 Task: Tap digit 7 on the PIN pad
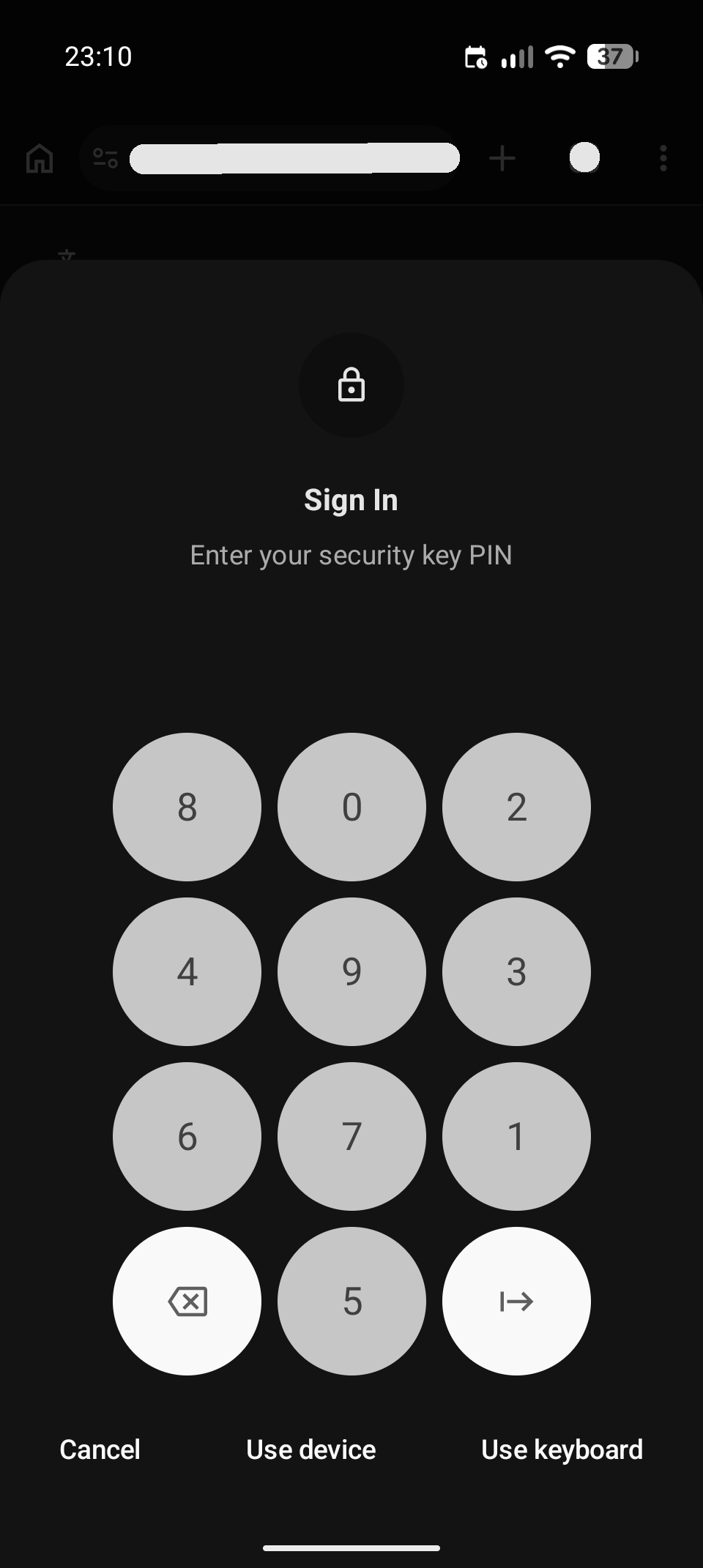pyautogui.click(x=351, y=1136)
